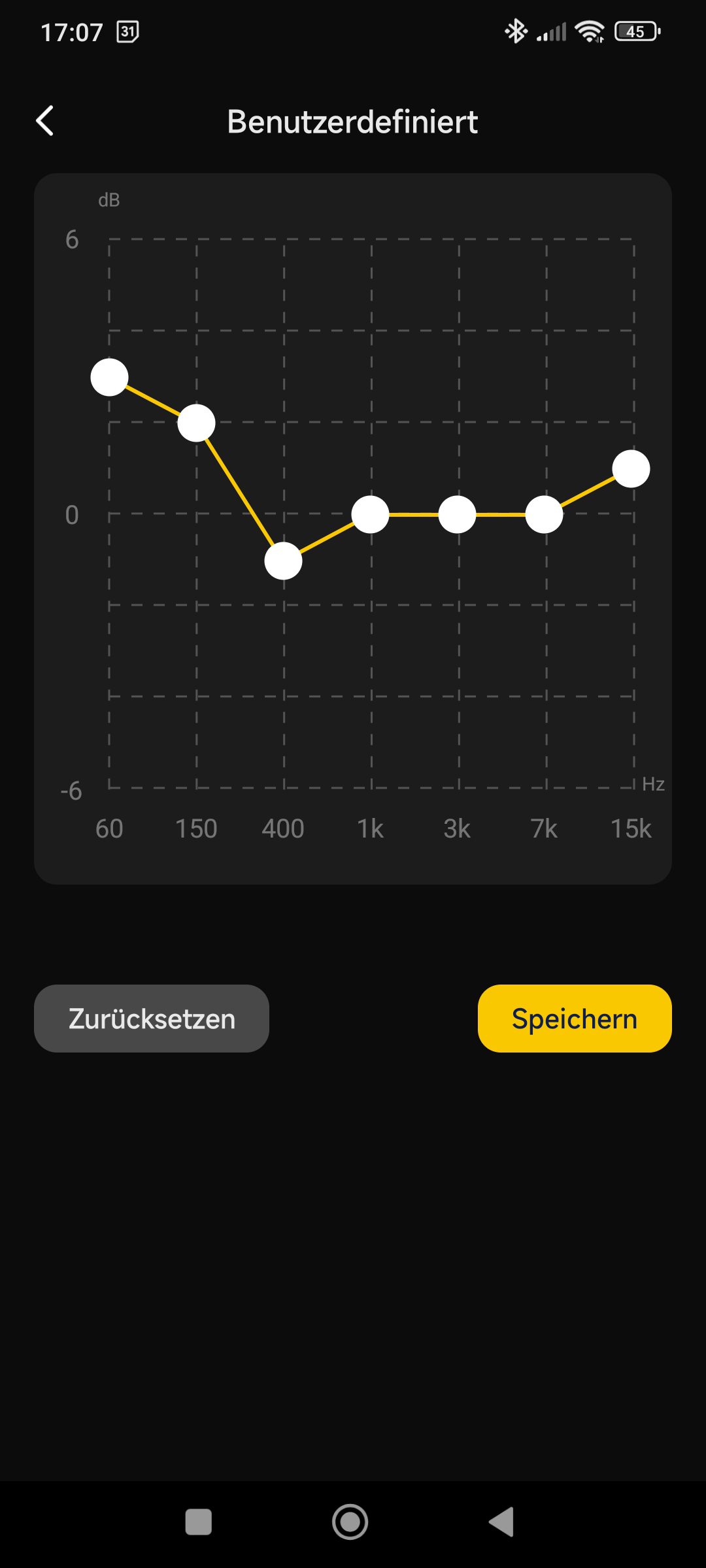The width and height of the screenshot is (706, 1568).
Task: Select the 60 Hz equalizer handle
Action: (109, 377)
